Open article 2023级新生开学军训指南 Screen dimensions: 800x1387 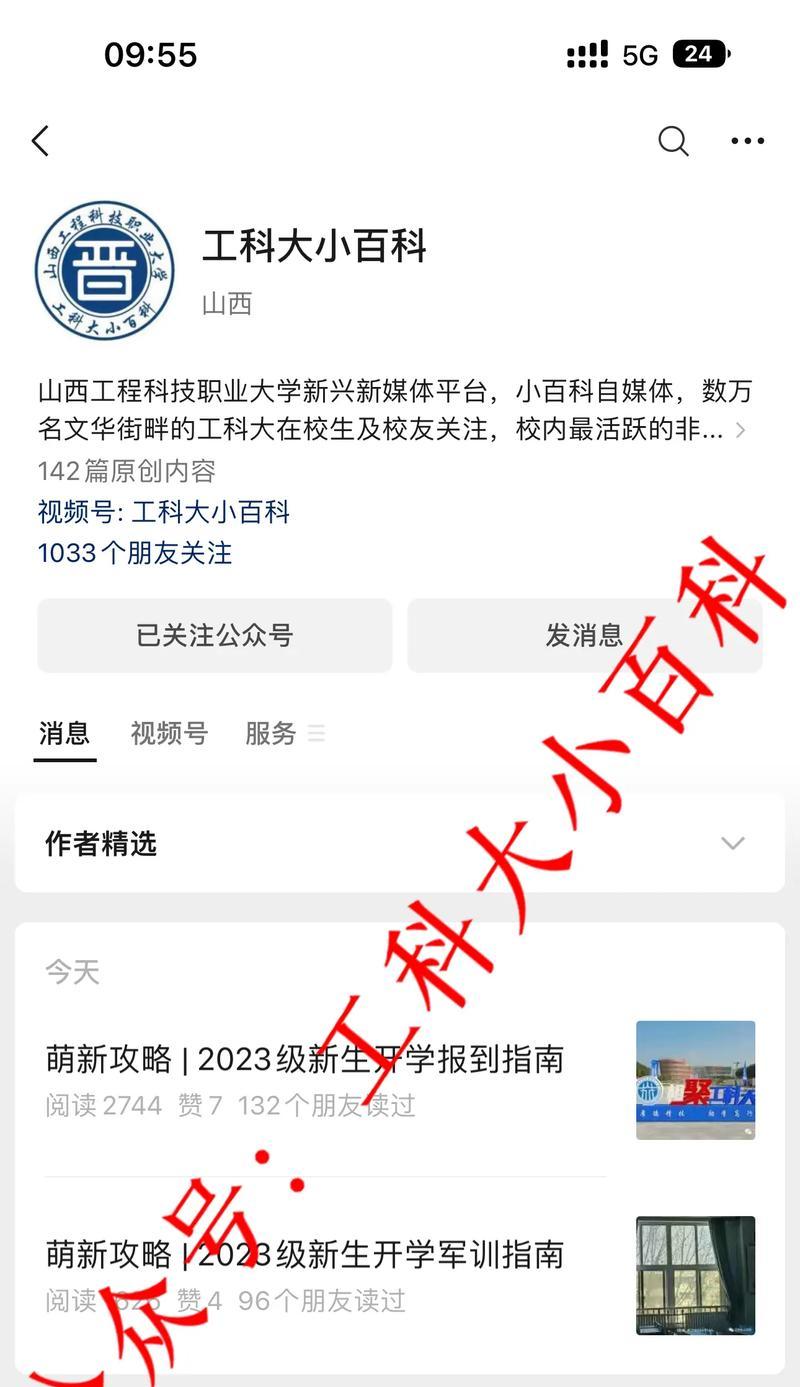point(305,1254)
